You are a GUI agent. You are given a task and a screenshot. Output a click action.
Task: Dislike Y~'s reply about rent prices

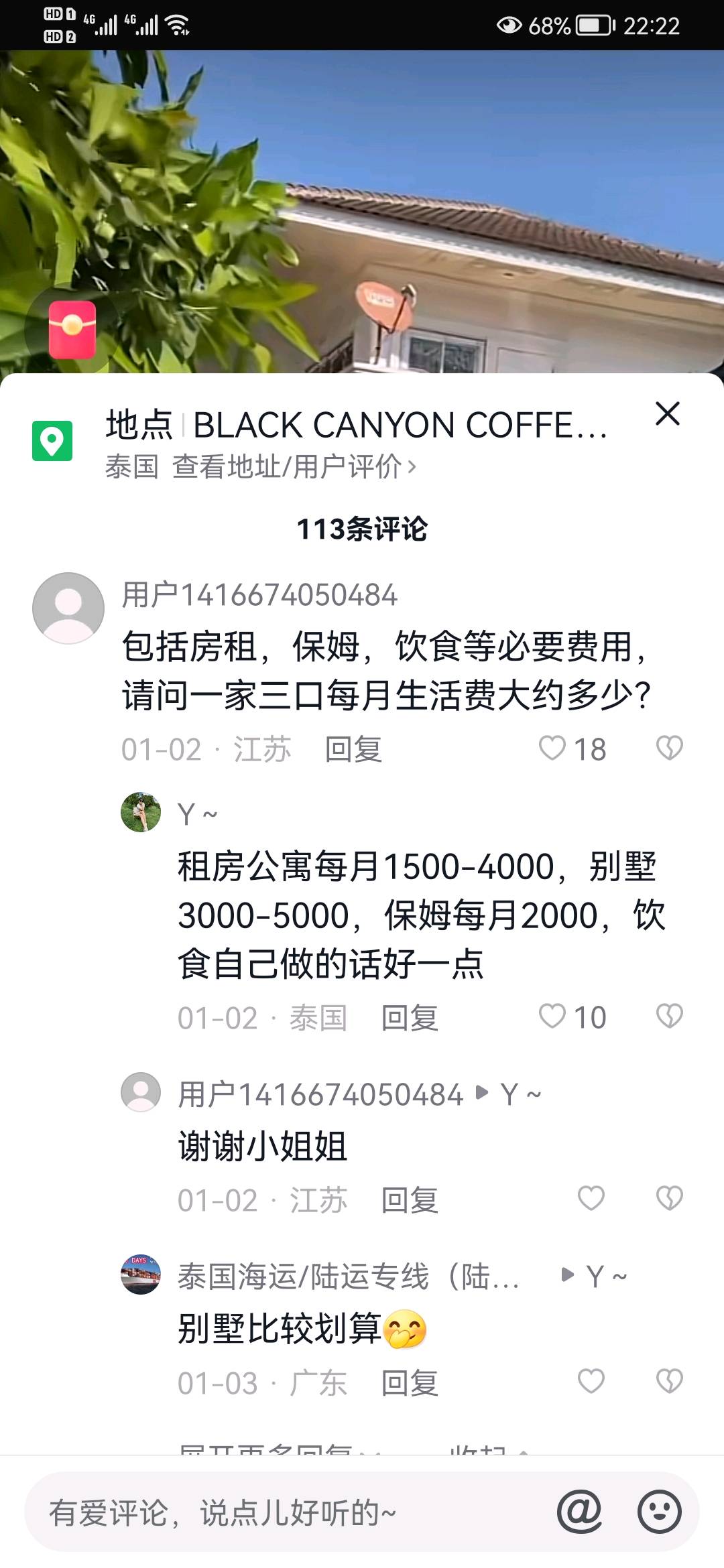pyautogui.click(x=669, y=1017)
